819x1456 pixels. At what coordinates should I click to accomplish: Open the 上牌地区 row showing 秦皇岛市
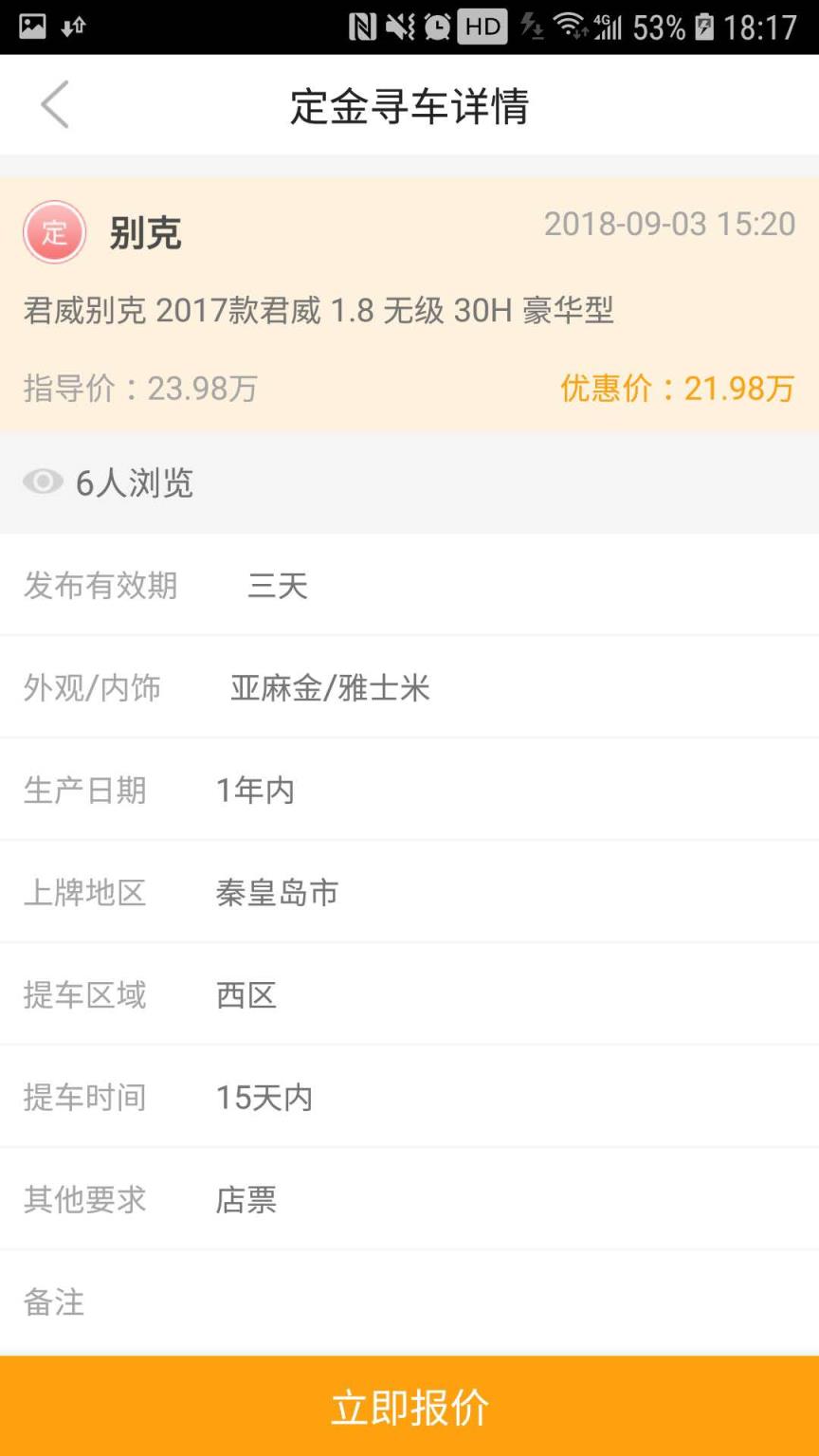tap(409, 893)
